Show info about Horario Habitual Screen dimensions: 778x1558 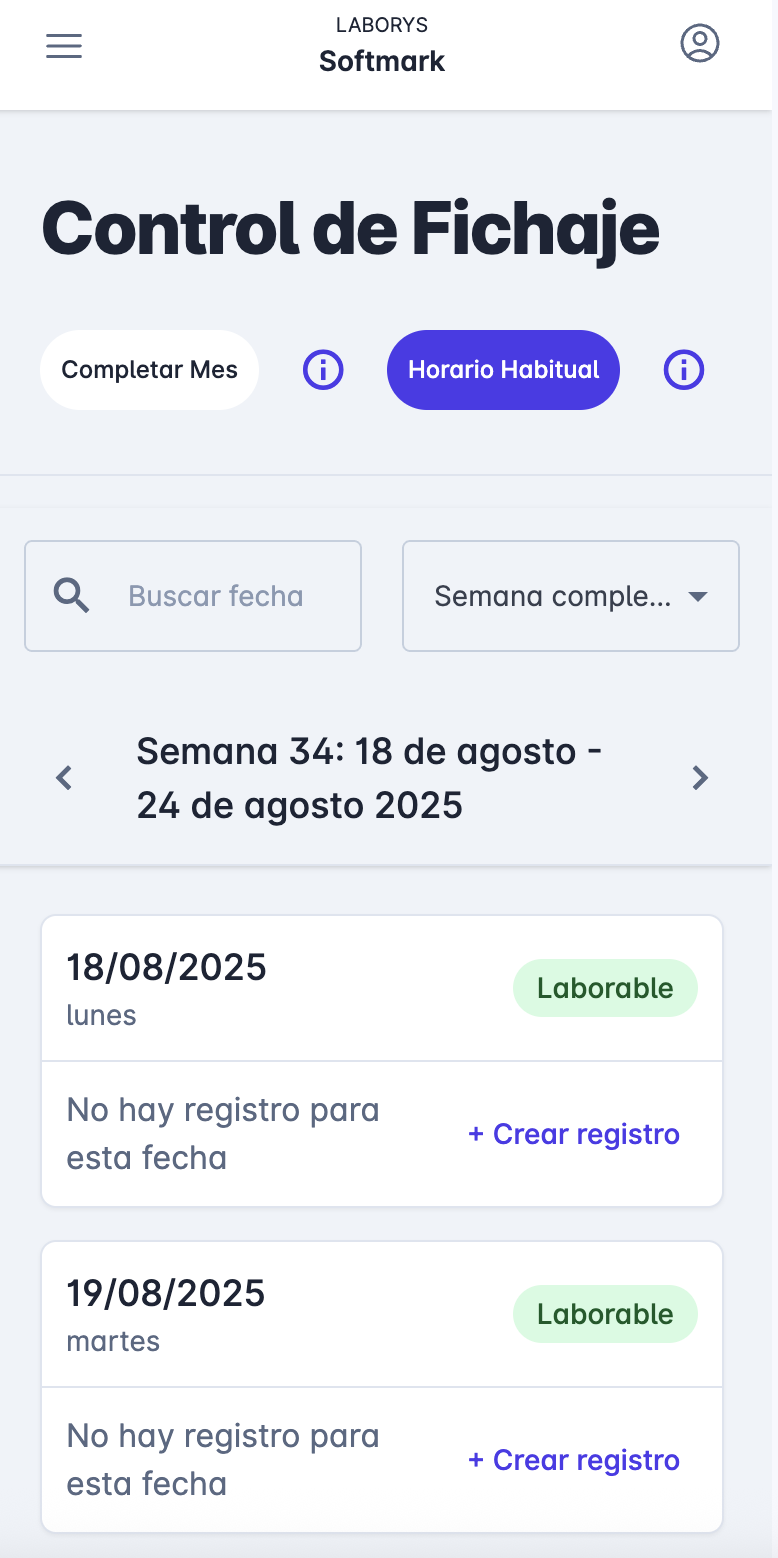tap(684, 370)
